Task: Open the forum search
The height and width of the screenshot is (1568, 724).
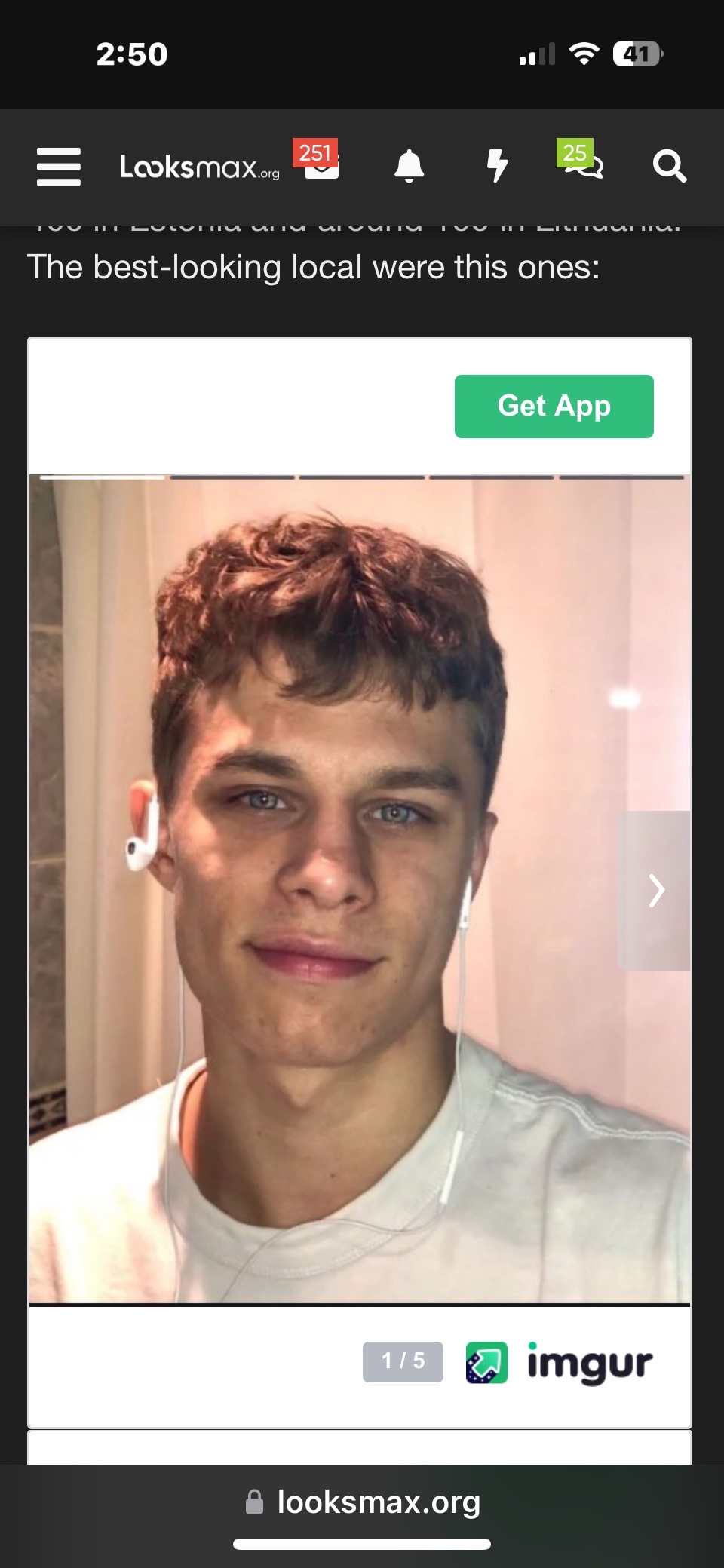Action: (x=669, y=166)
